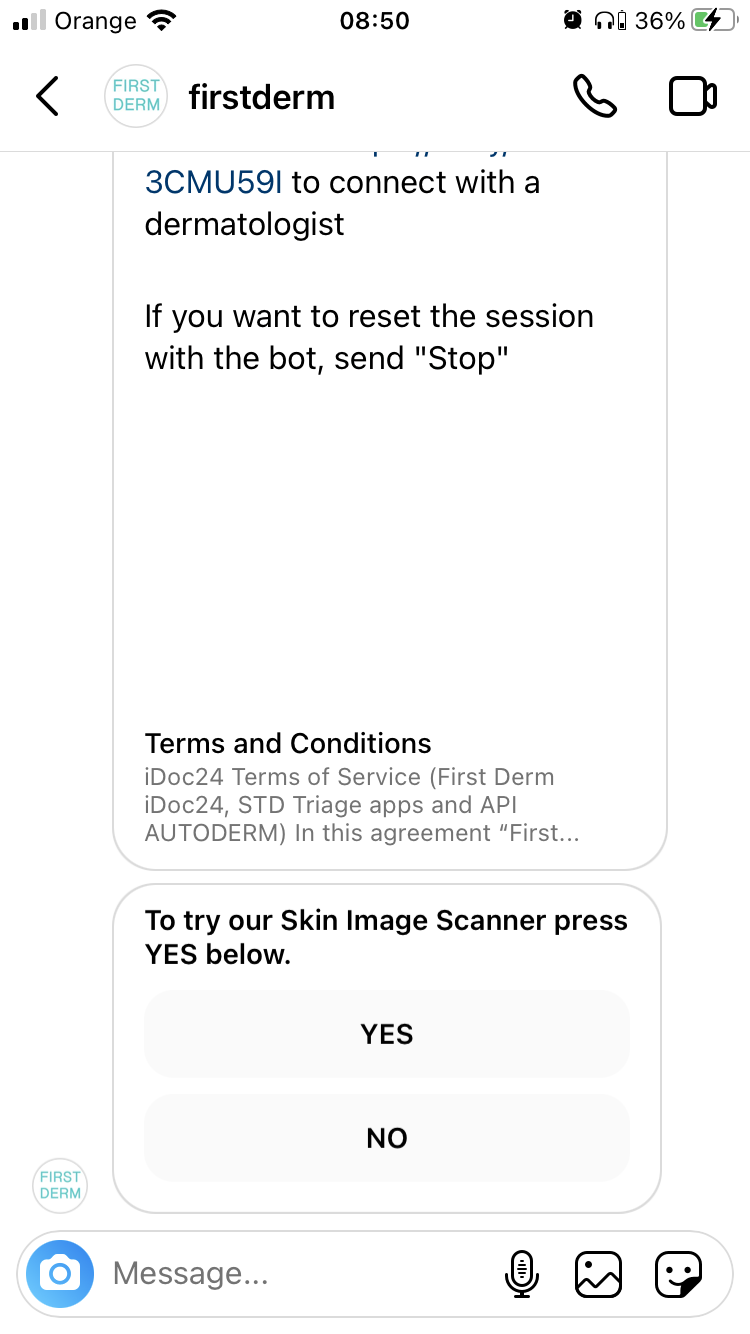Open the photo gallery picker
This screenshot has height=1334, width=750.
pyautogui.click(x=598, y=1273)
